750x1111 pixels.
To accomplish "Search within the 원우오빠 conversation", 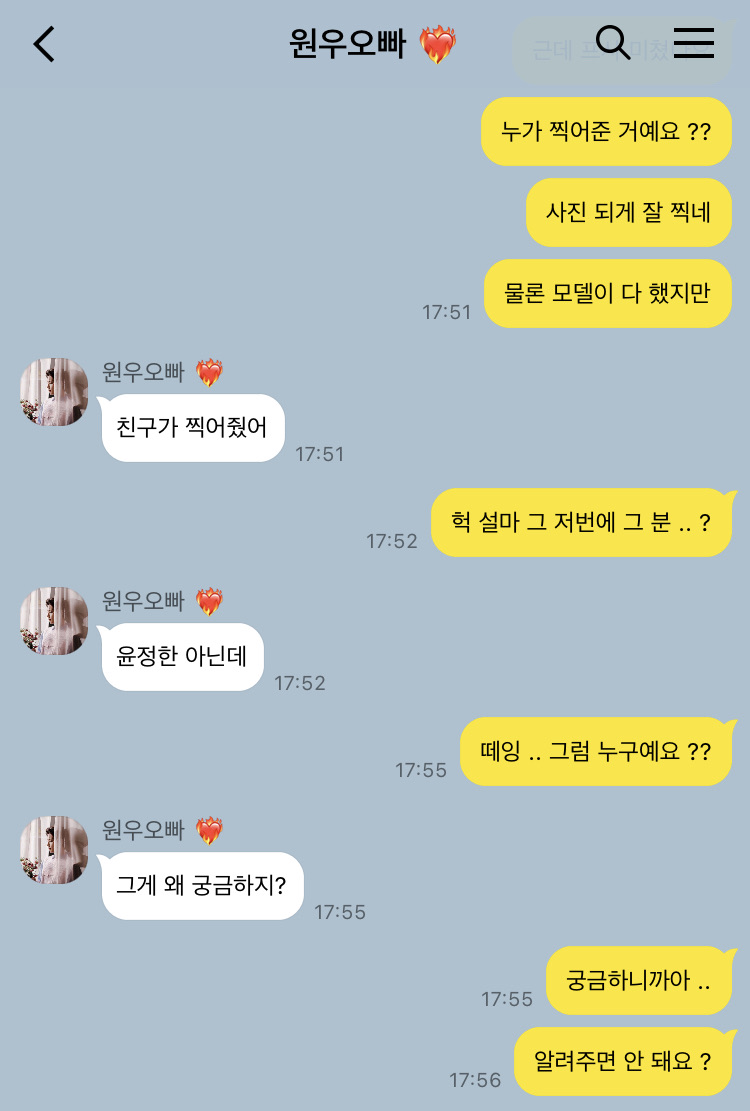I will [612, 43].
